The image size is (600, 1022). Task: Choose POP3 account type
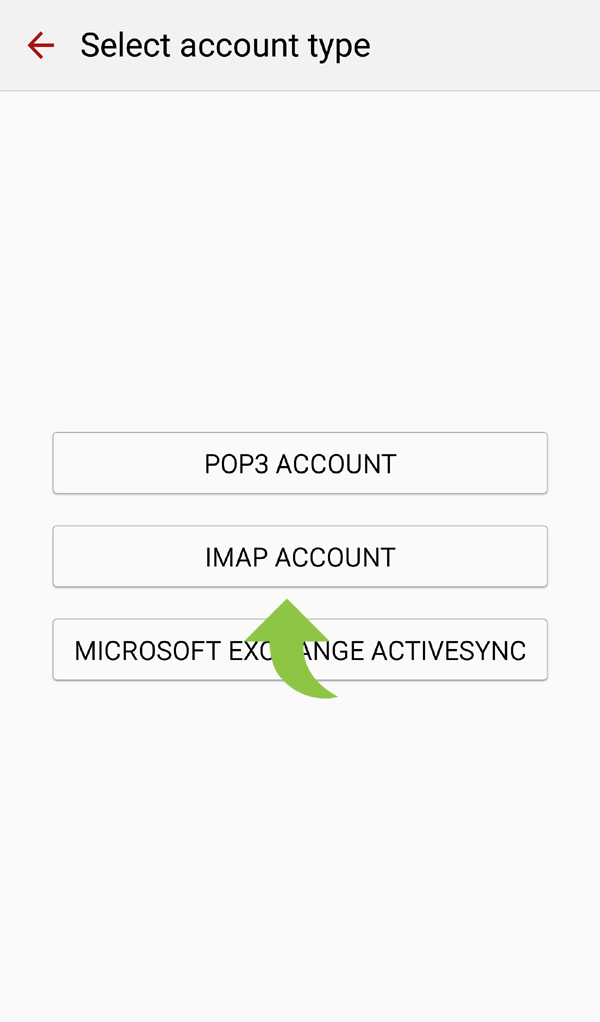coord(300,463)
